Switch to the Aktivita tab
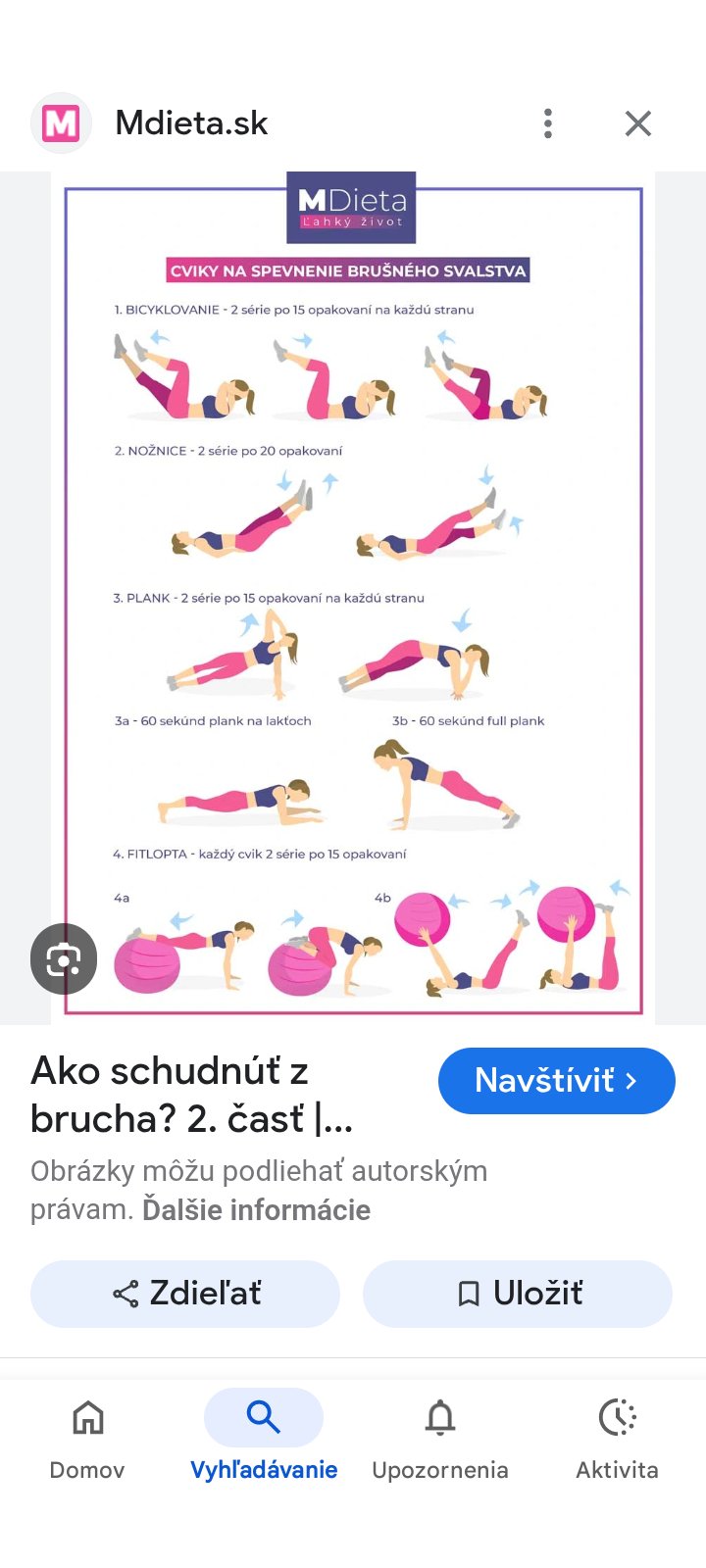The width and height of the screenshot is (706, 1568). [617, 1438]
